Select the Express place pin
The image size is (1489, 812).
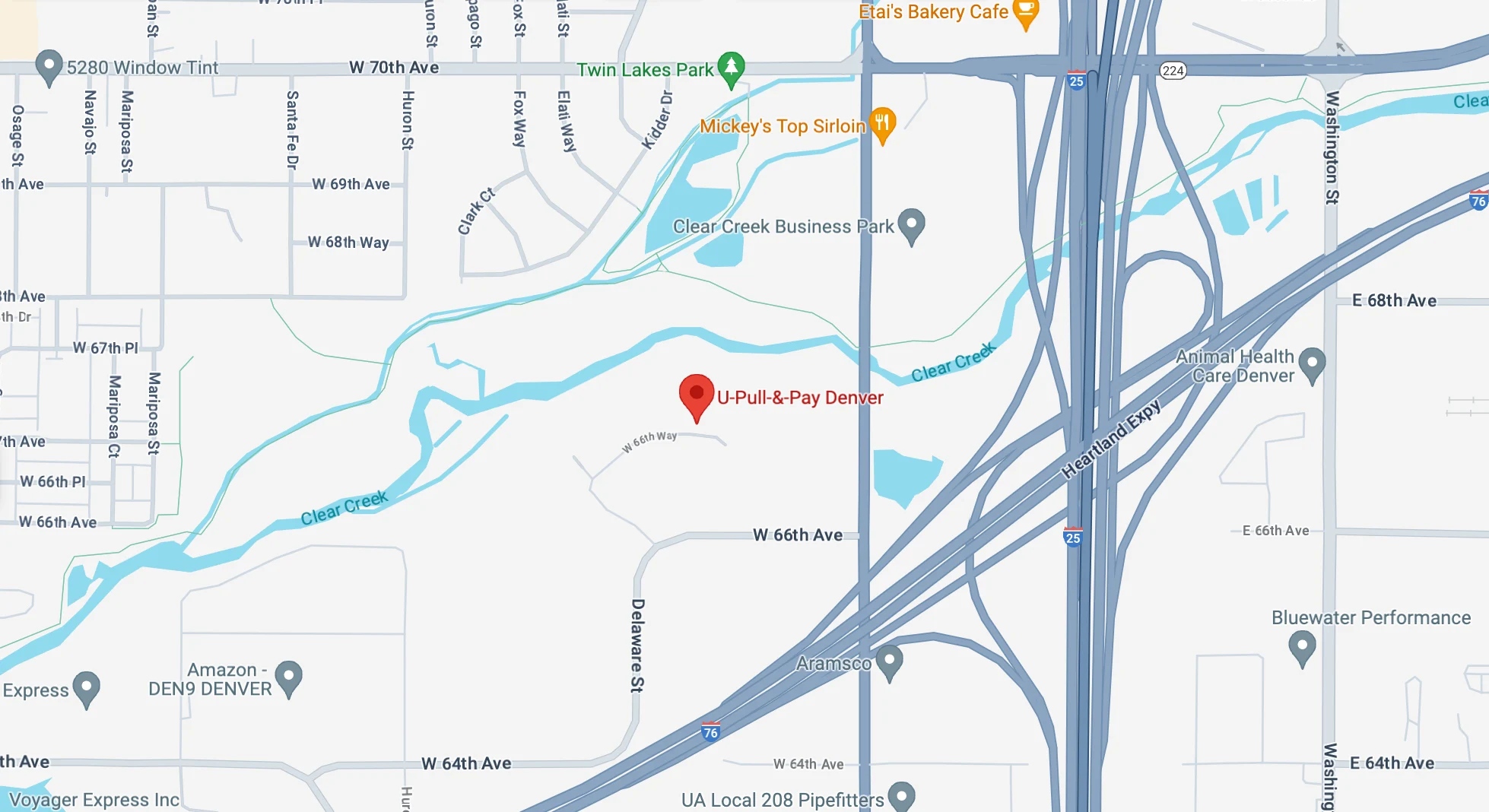(x=86, y=687)
